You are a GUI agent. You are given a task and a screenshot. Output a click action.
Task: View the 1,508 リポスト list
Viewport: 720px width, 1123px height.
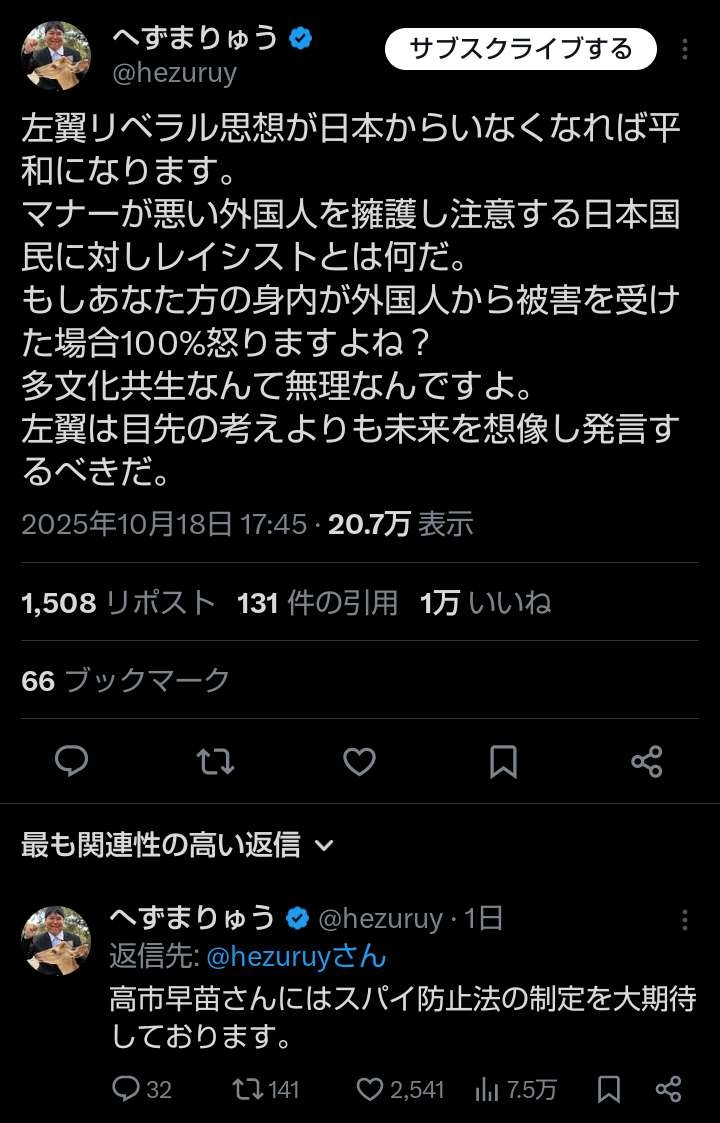click(x=118, y=603)
